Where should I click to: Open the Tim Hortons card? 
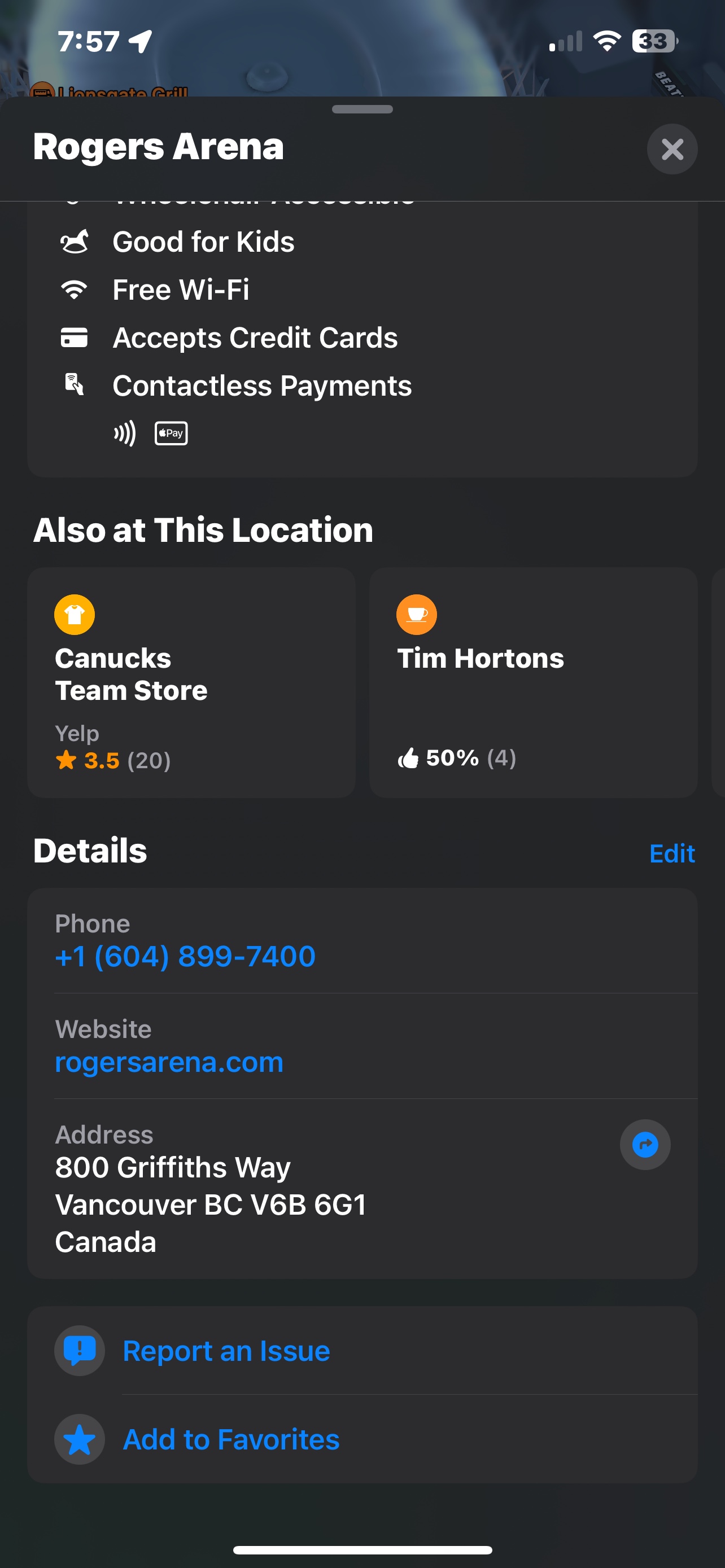(x=533, y=682)
